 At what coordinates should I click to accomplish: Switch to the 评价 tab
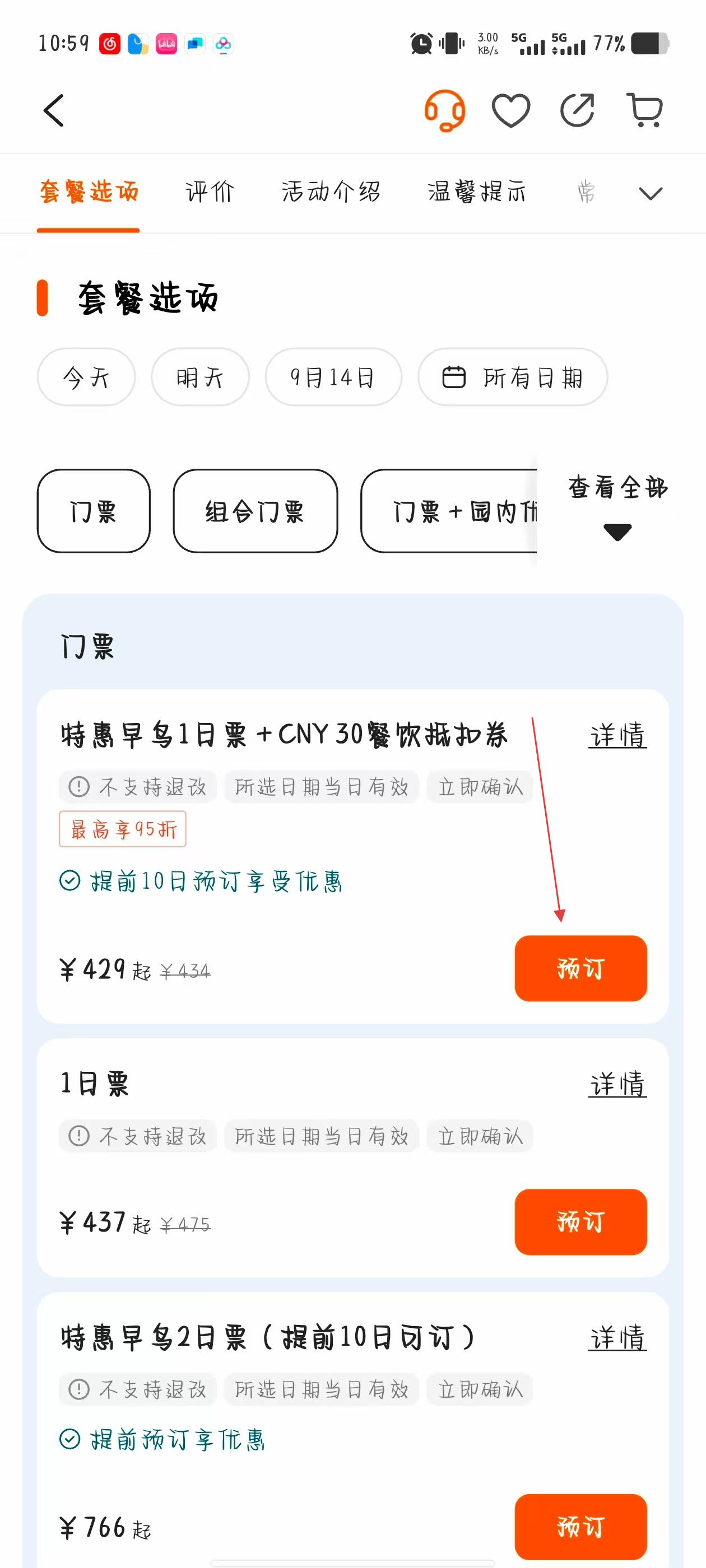click(210, 192)
